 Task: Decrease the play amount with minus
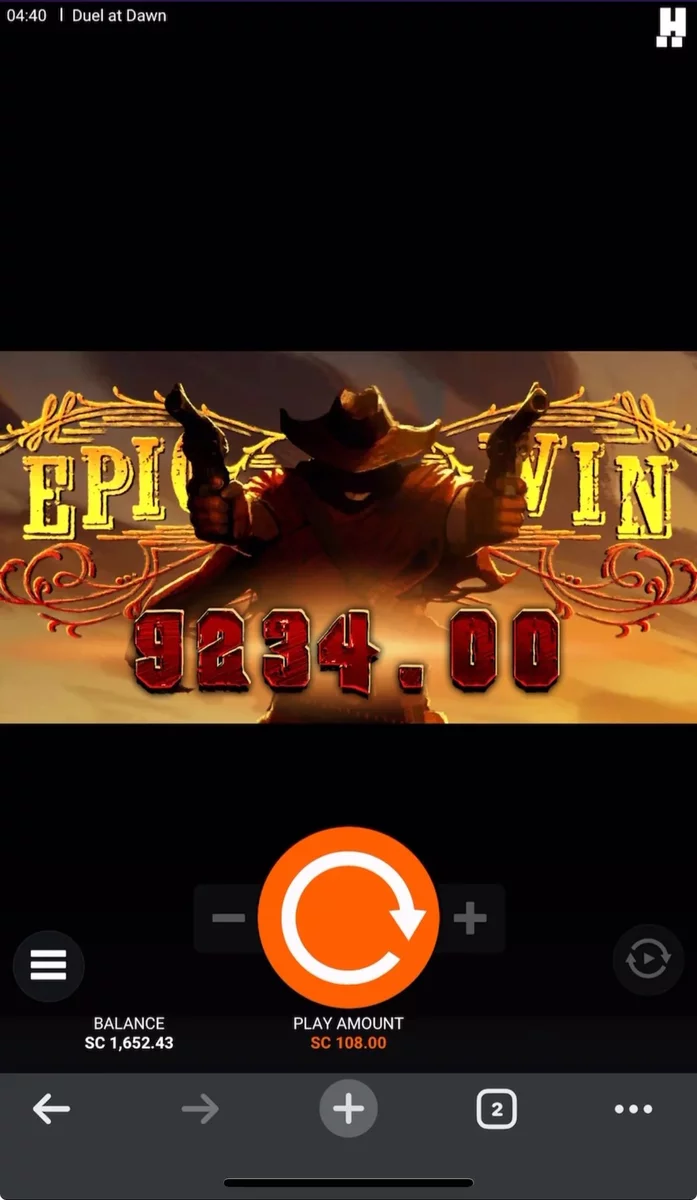point(228,917)
